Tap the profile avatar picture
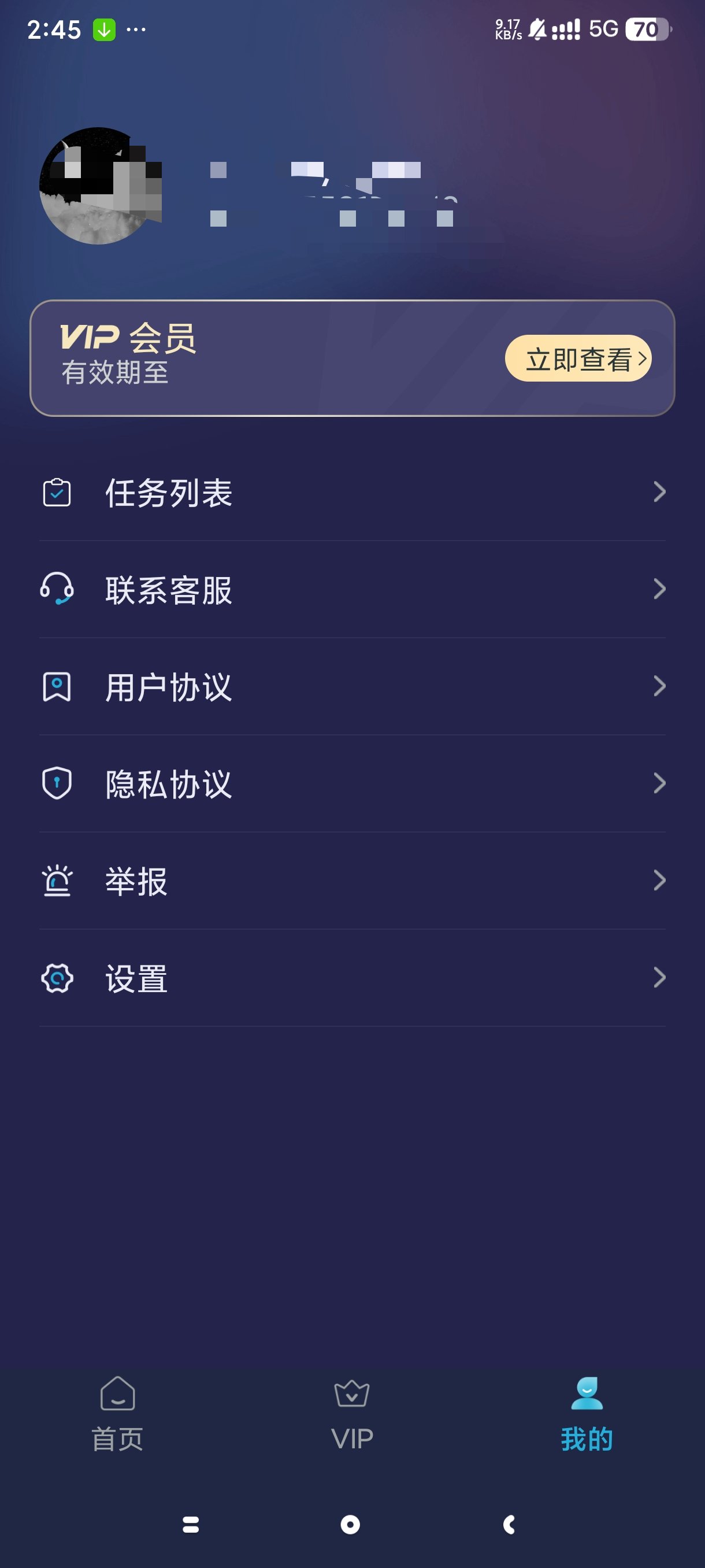705x1568 pixels. click(99, 186)
